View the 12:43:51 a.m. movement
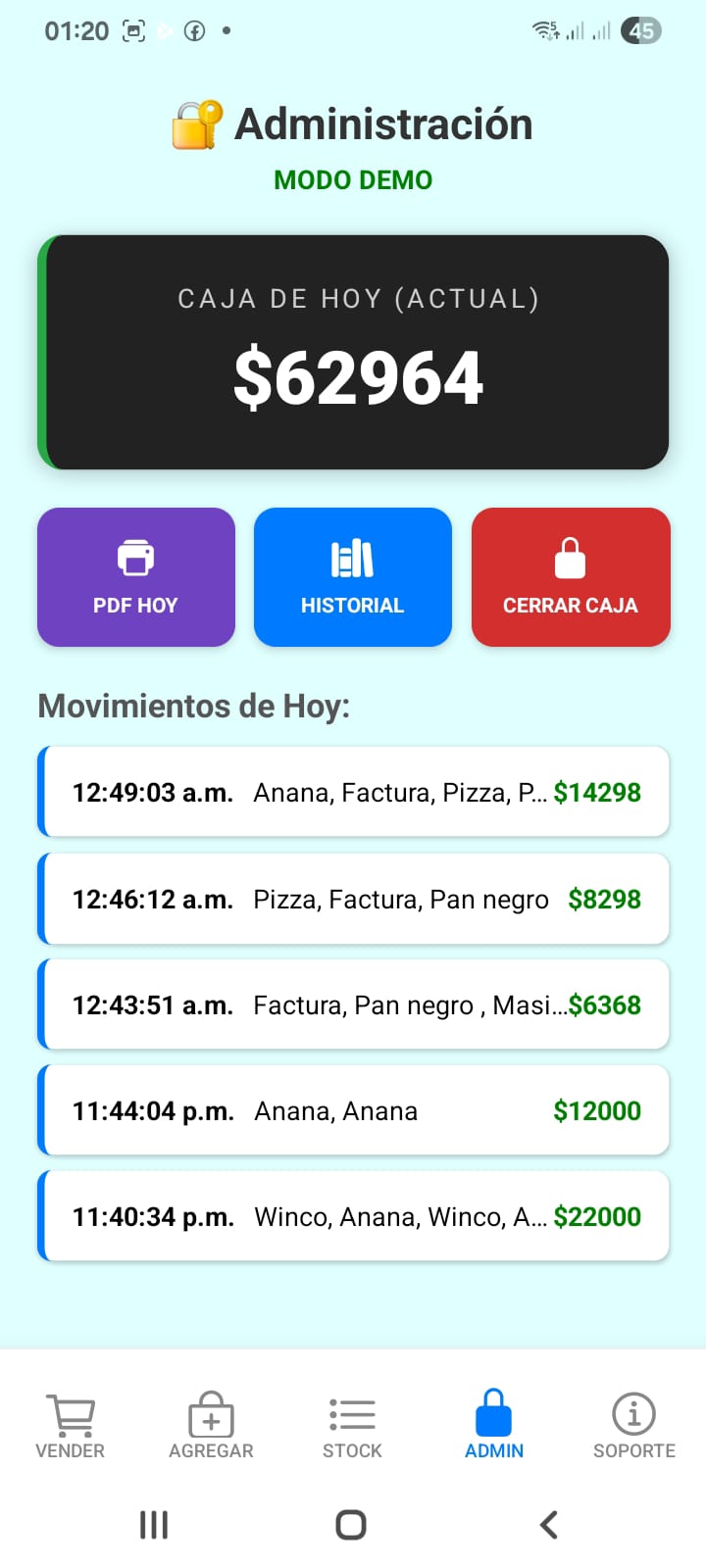This screenshot has height=1568, width=706. pos(354,1004)
